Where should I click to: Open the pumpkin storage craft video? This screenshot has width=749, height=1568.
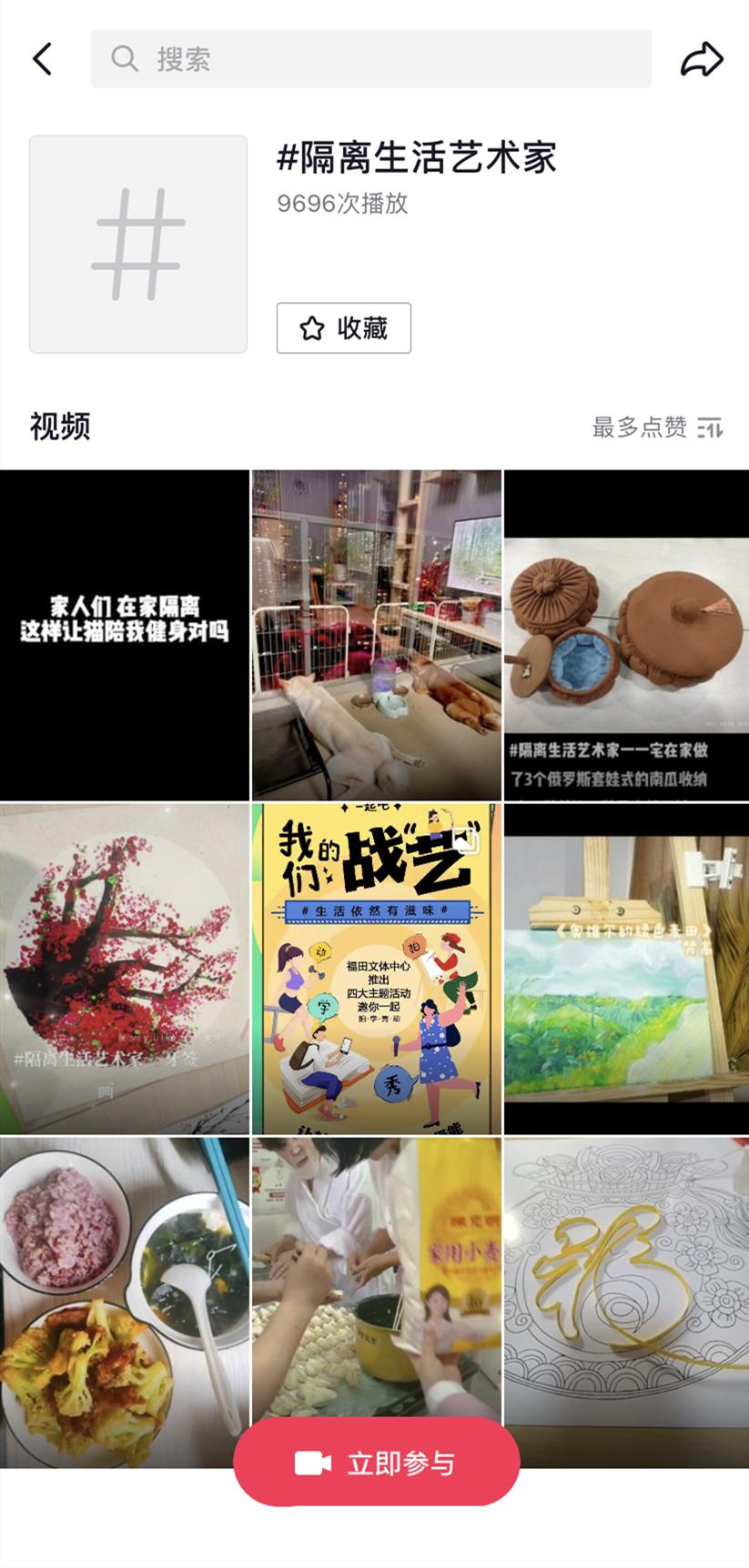click(x=626, y=635)
